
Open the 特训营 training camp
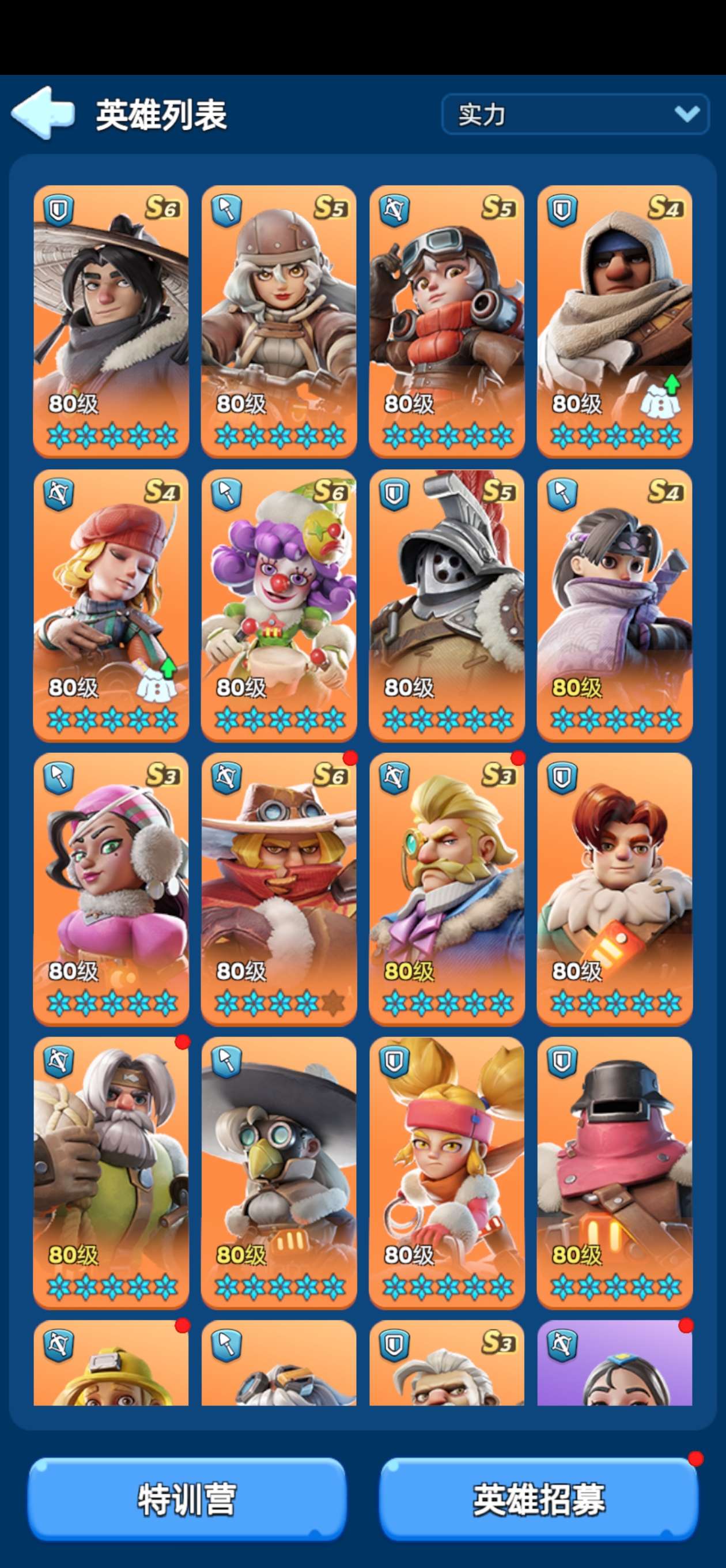tap(187, 1499)
